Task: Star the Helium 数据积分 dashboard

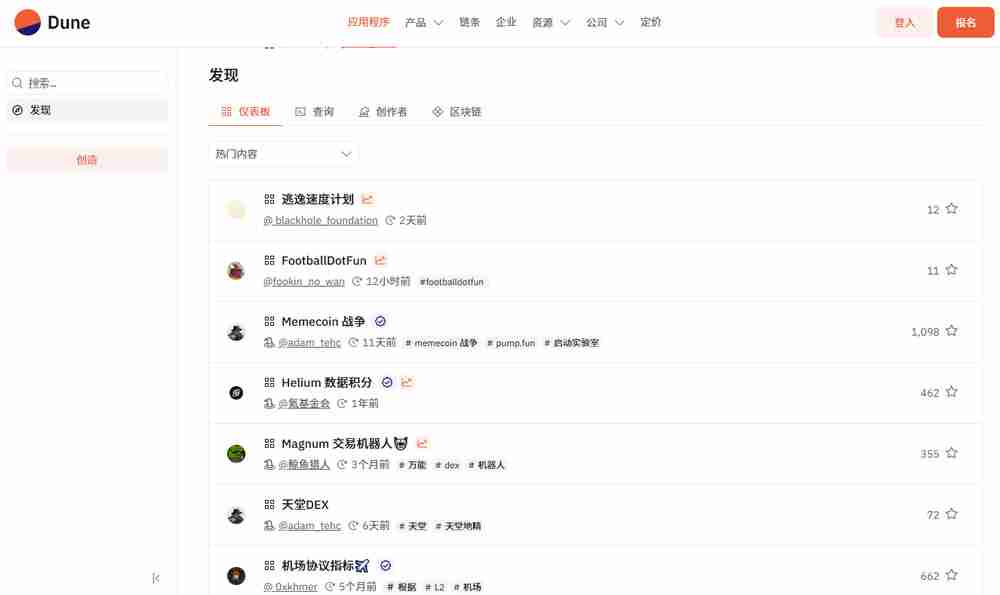Action: click(951, 392)
